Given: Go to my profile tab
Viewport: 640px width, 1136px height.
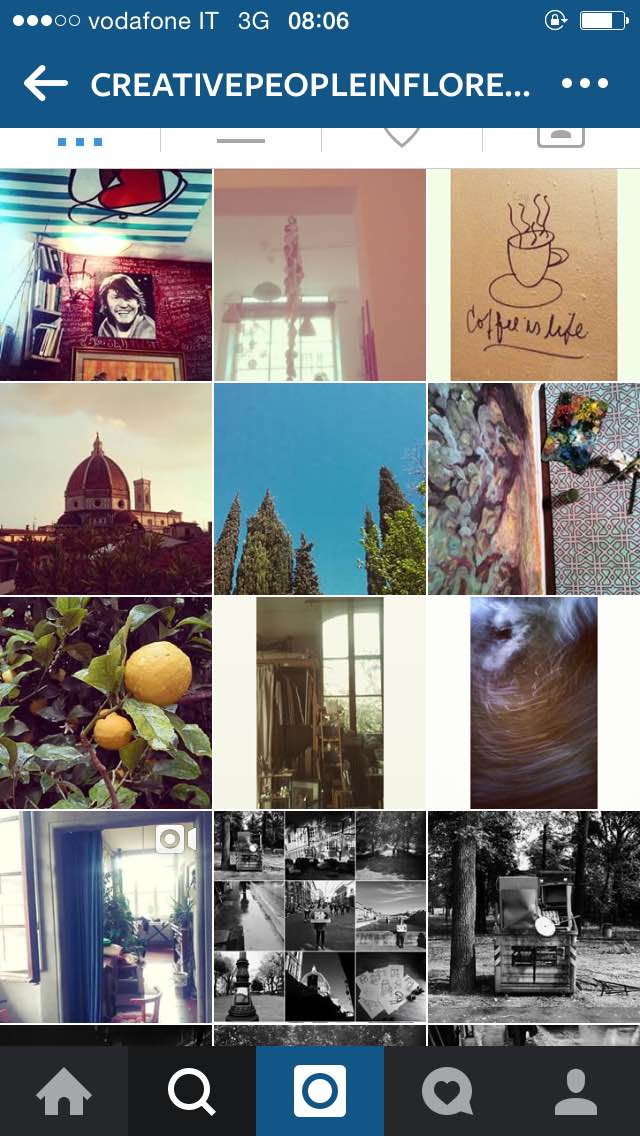Looking at the screenshot, I should click(576, 1091).
